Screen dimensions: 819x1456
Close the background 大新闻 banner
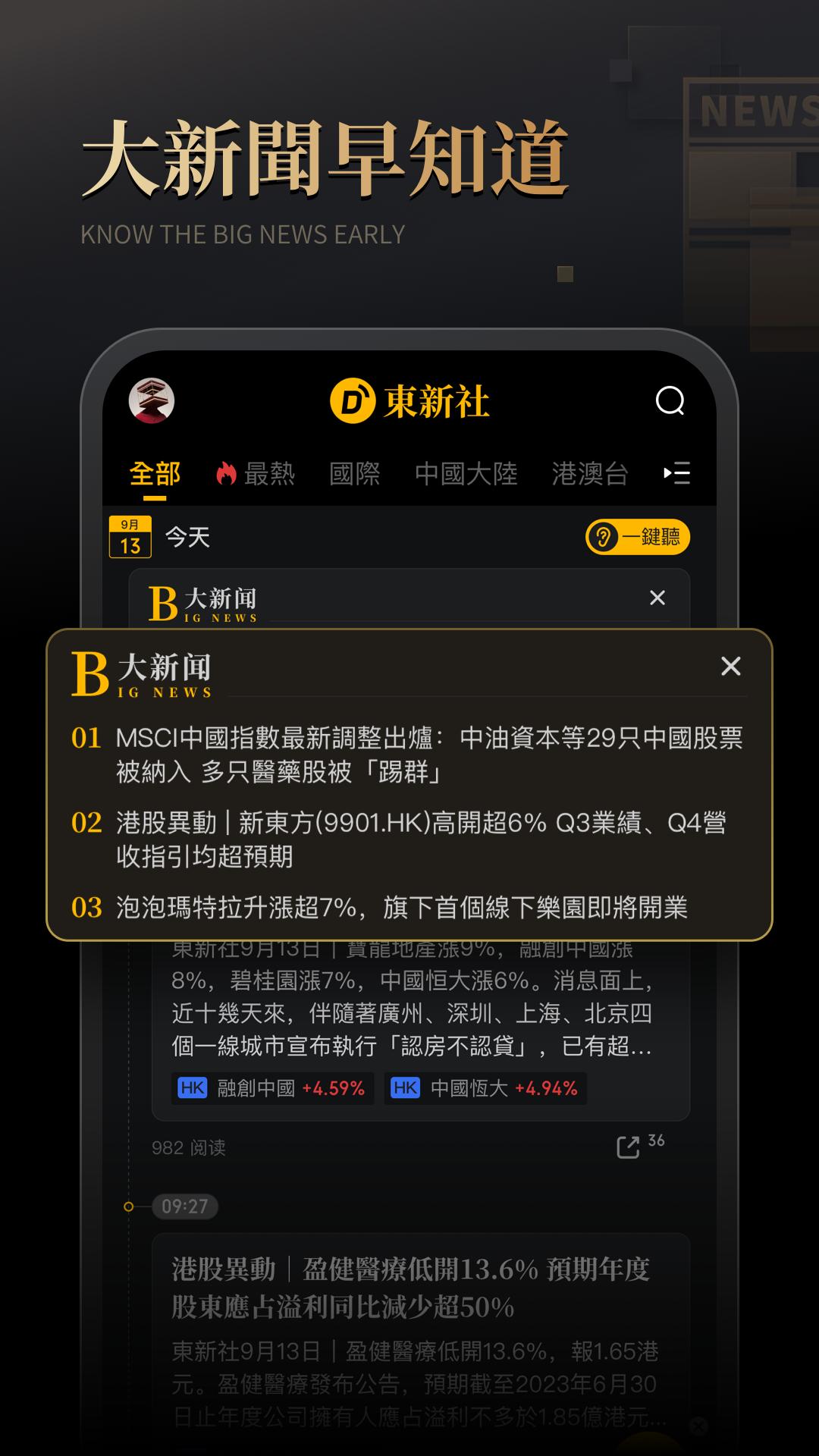(x=657, y=598)
